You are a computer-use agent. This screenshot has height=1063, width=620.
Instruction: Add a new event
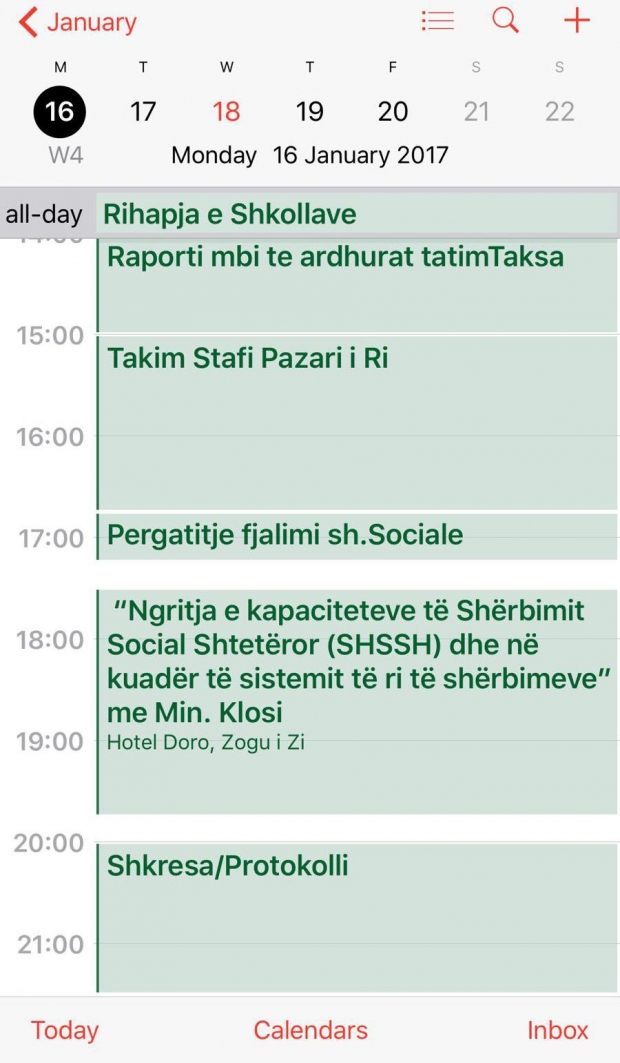(x=577, y=21)
